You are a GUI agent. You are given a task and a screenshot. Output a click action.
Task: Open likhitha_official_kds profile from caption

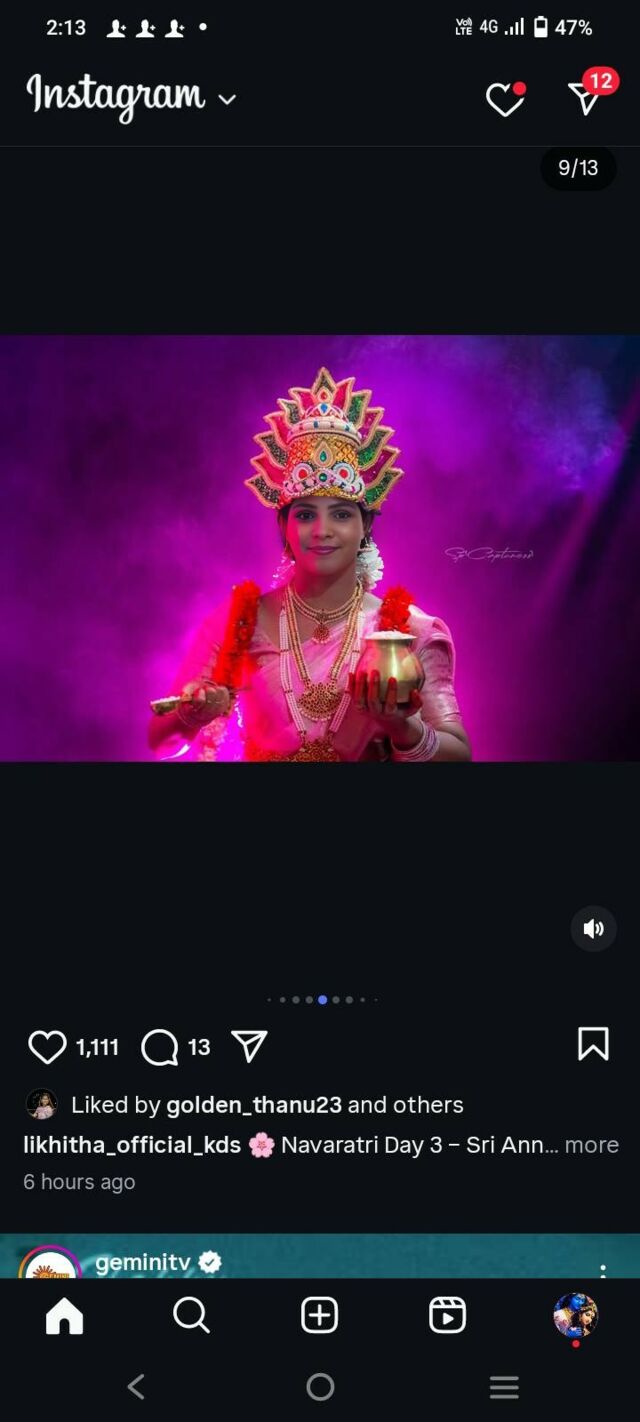coord(132,1145)
